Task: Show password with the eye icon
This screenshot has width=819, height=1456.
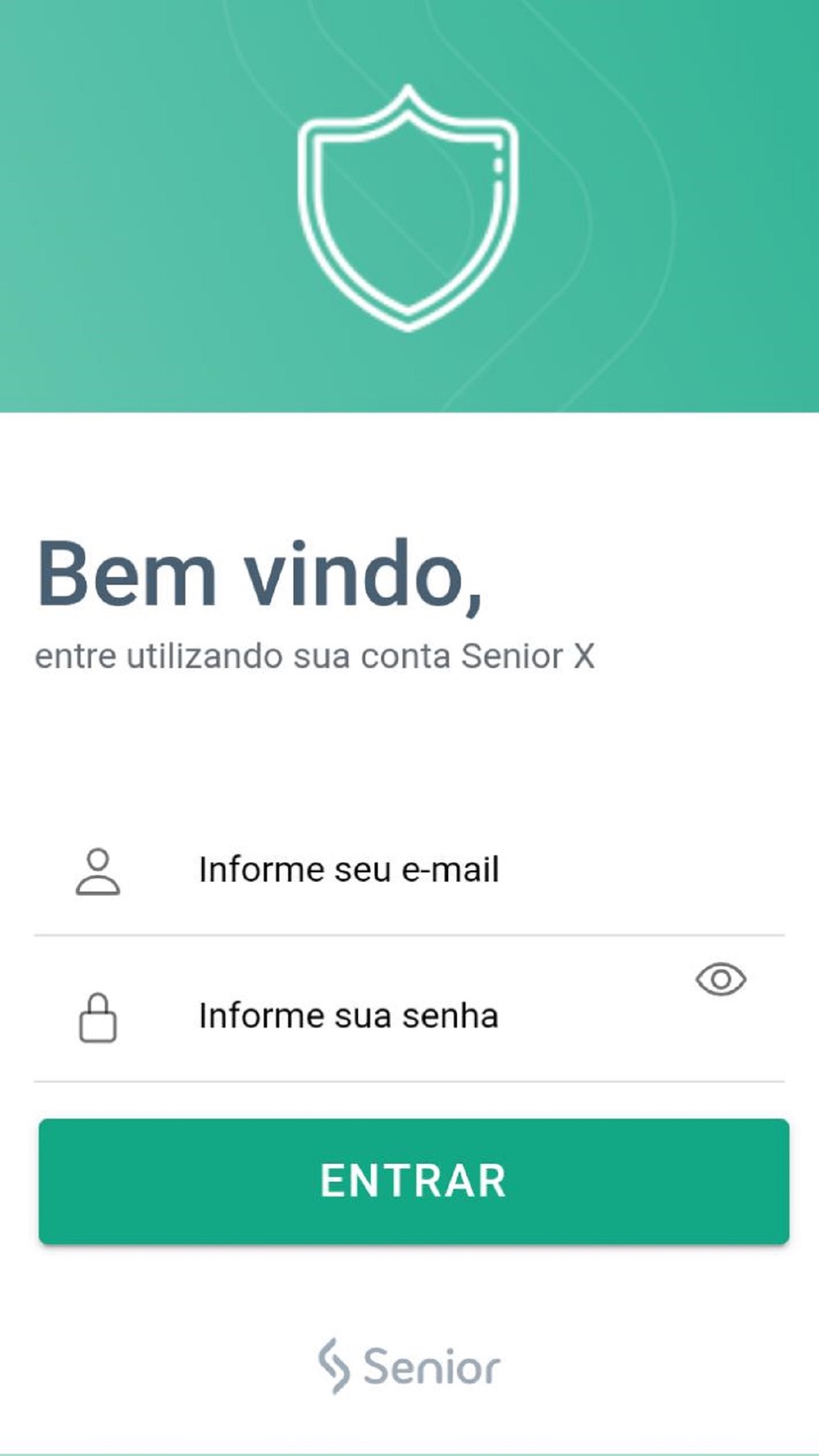Action: click(721, 979)
